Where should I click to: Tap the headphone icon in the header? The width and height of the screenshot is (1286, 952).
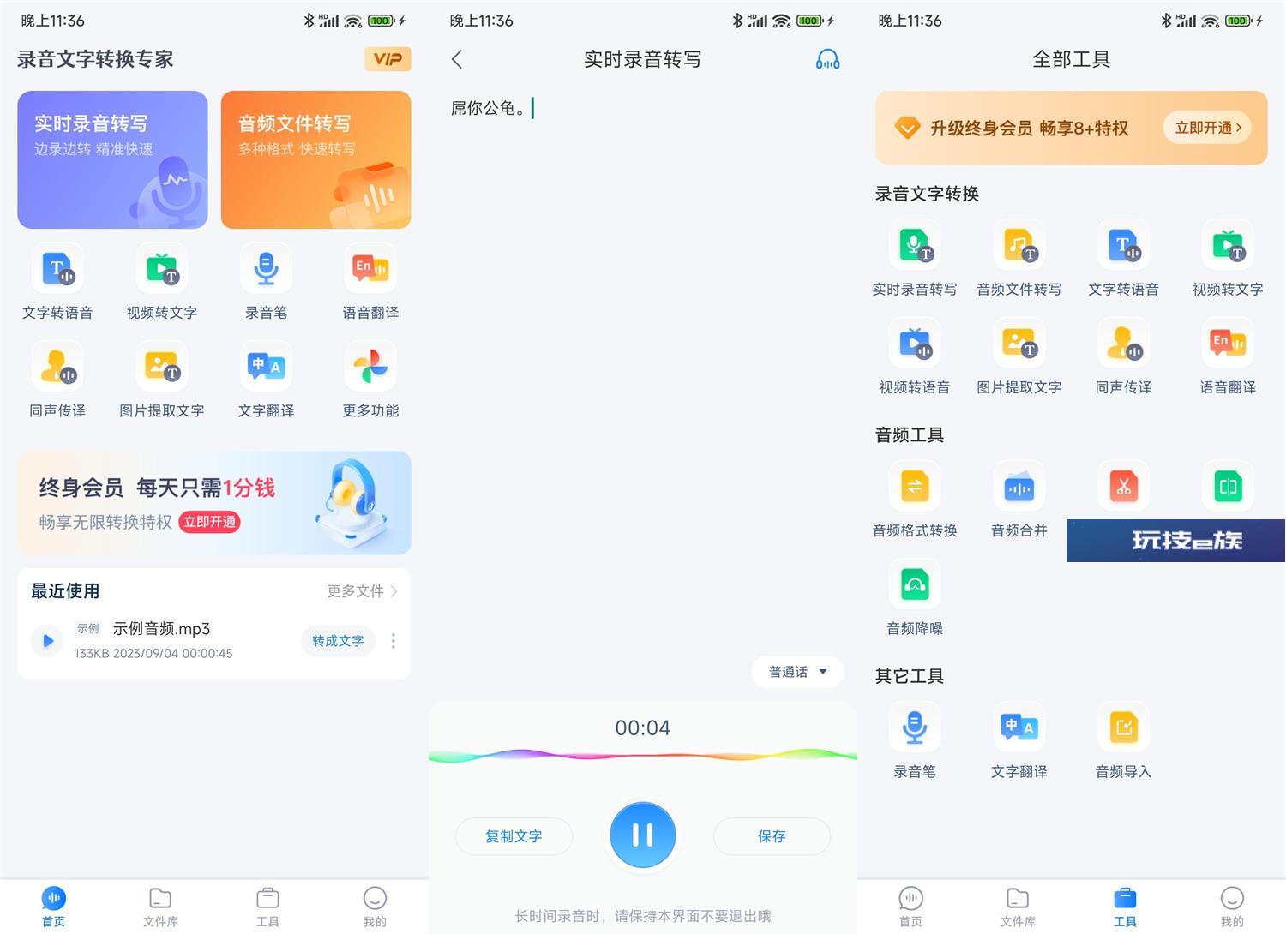point(827,59)
